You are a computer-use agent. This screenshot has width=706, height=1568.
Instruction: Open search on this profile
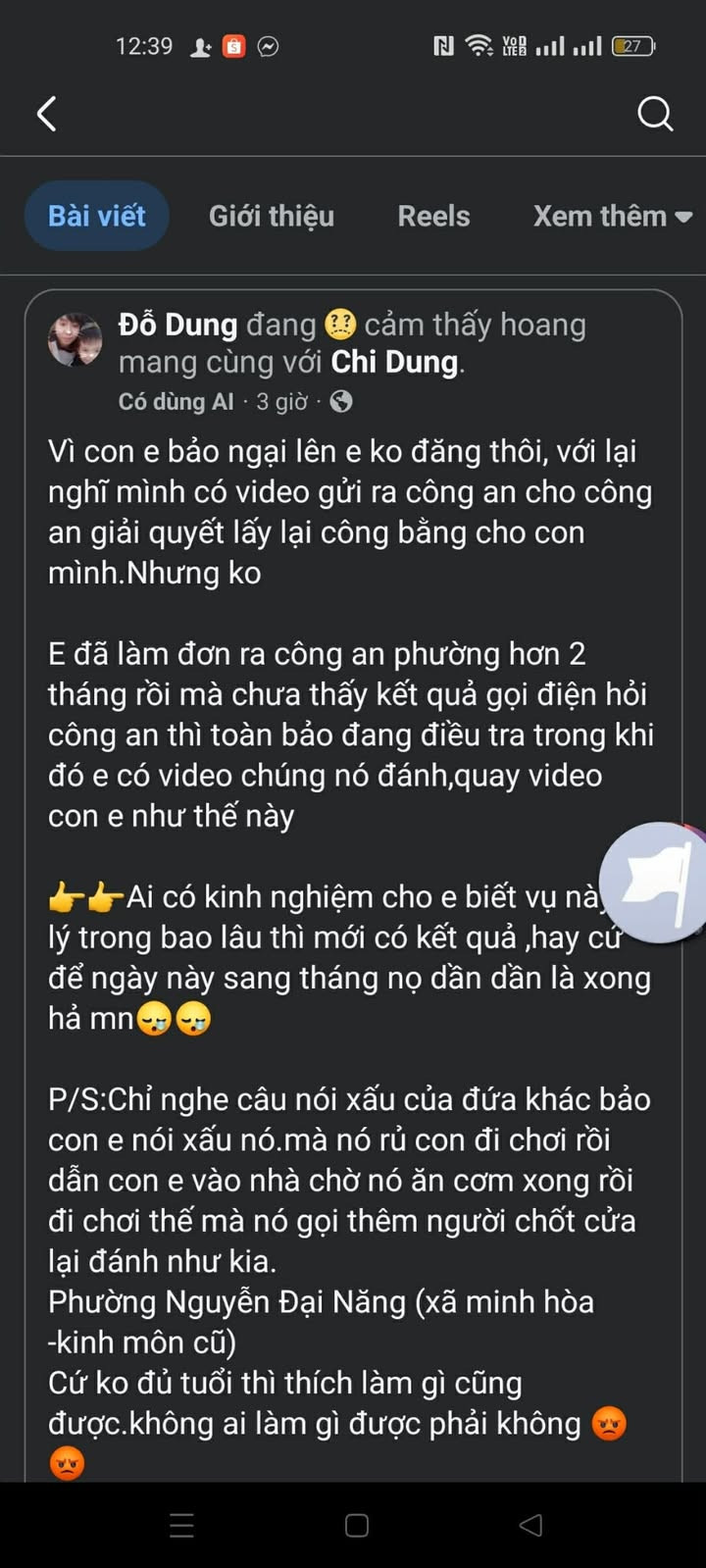[x=655, y=114]
